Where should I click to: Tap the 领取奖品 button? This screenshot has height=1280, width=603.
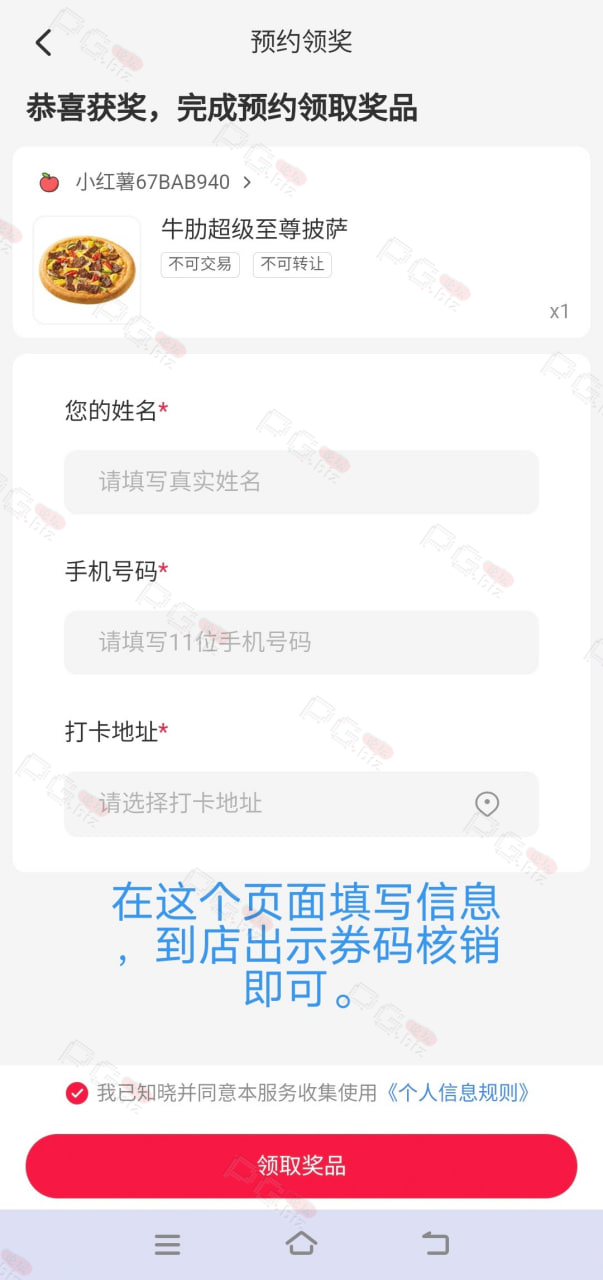point(301,1166)
